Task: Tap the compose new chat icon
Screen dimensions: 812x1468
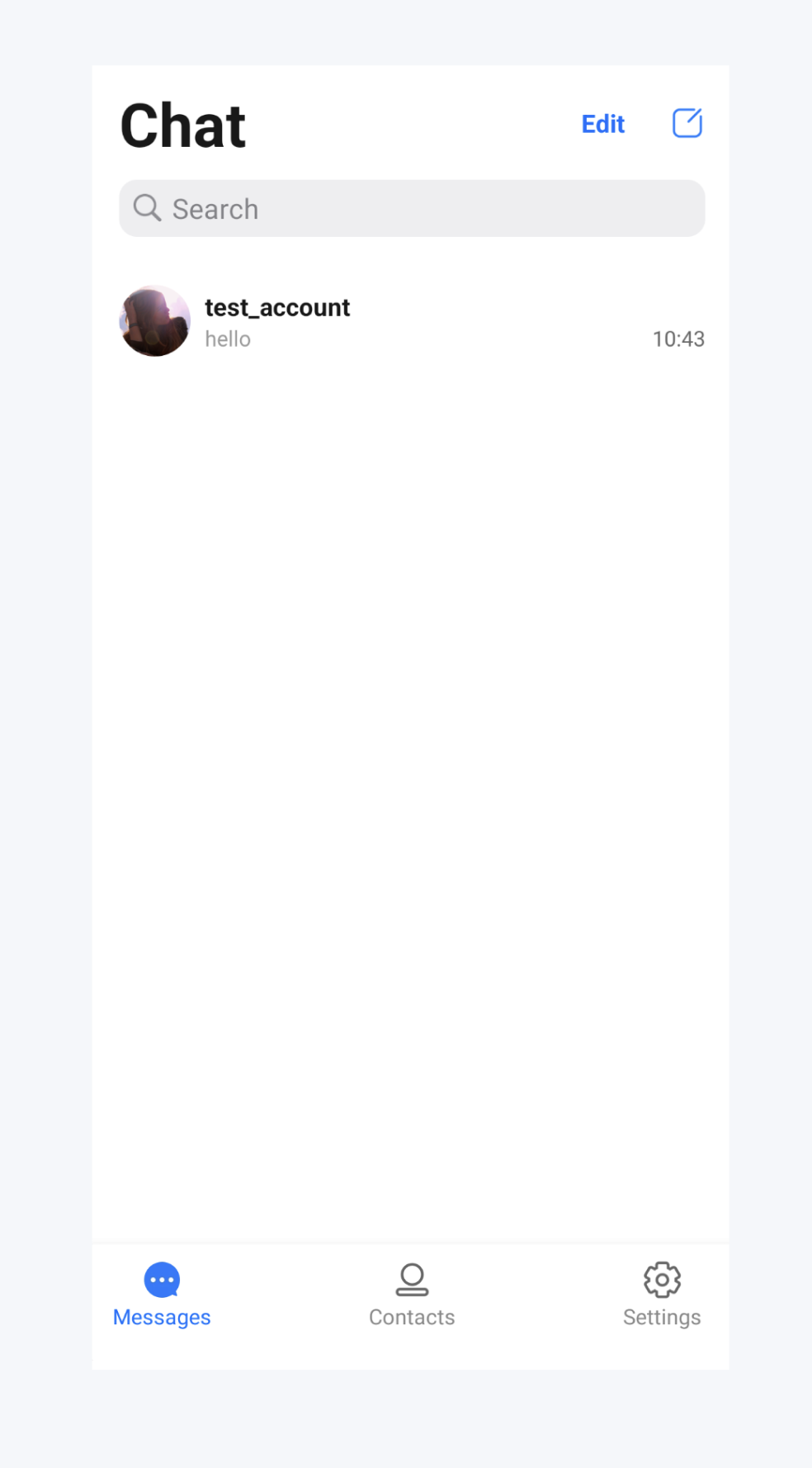Action: click(x=687, y=123)
